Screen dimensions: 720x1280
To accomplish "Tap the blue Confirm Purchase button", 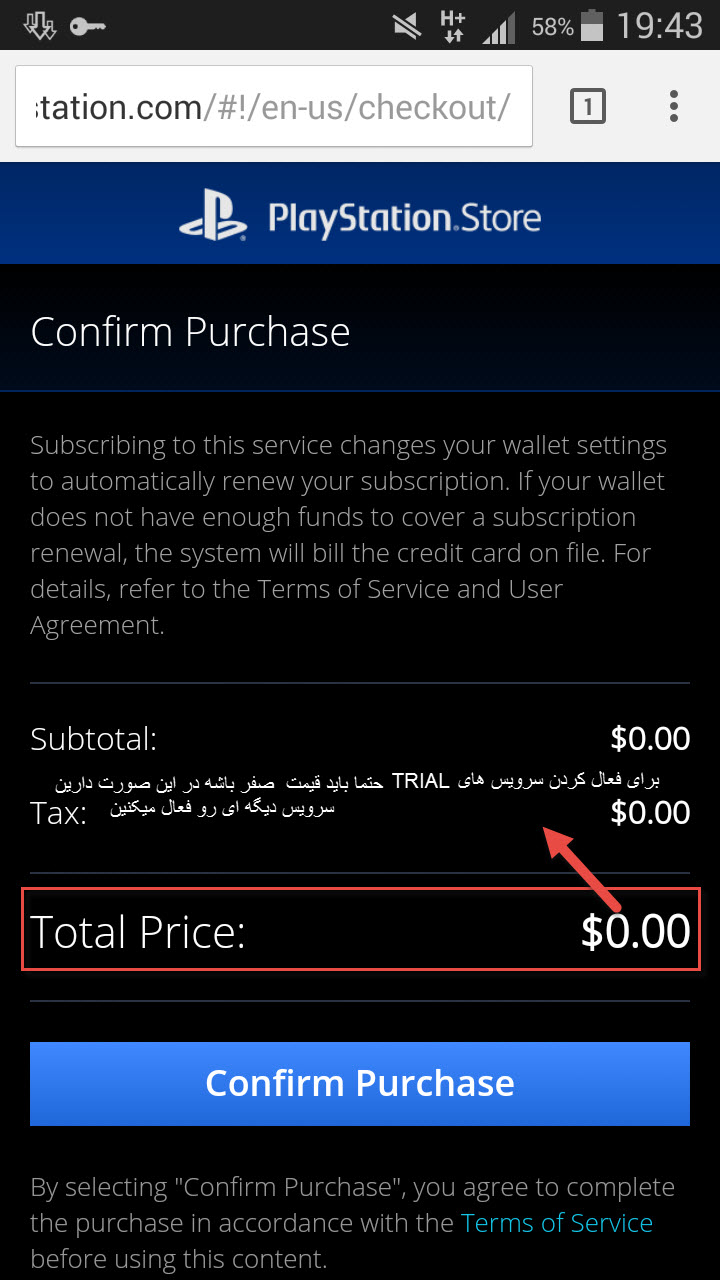I will [360, 1084].
